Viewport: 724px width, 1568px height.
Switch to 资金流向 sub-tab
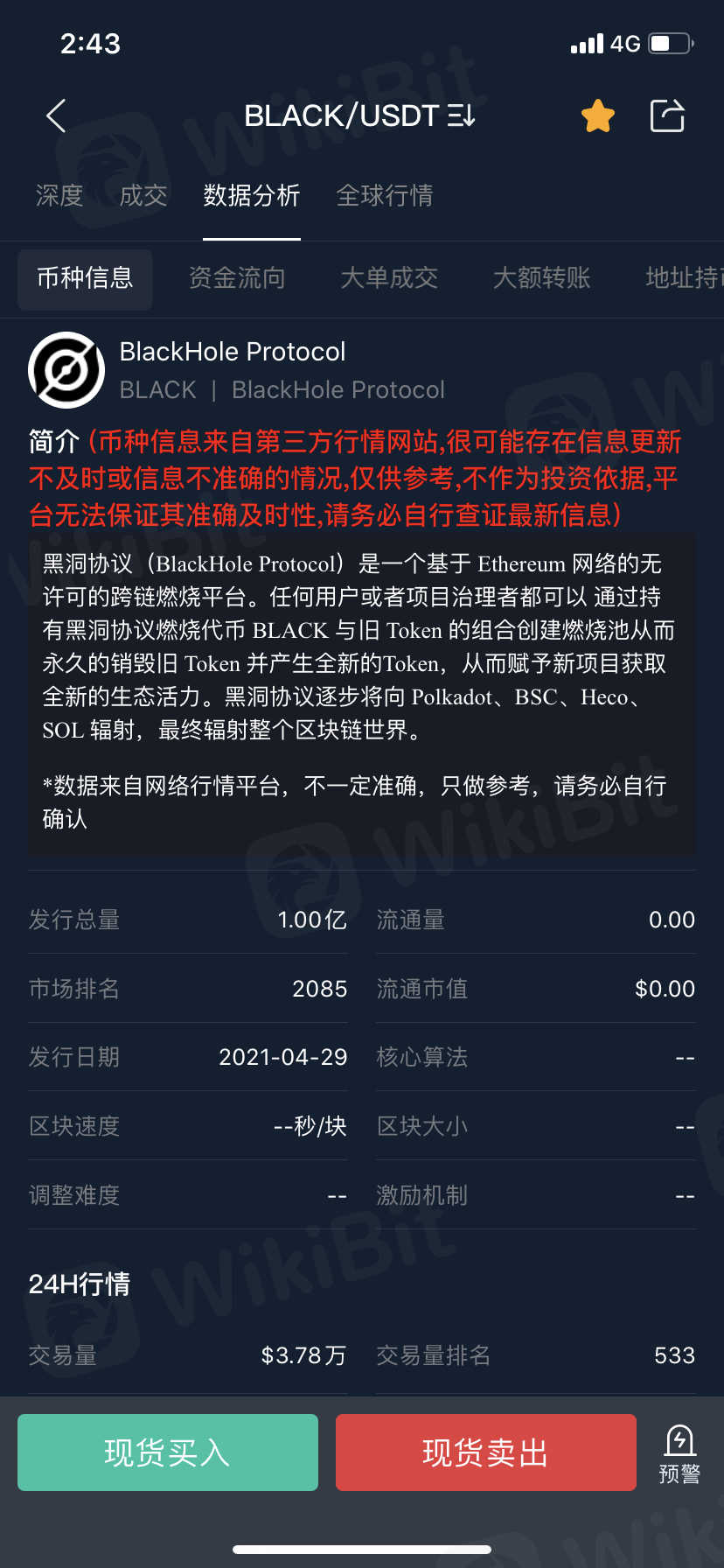(x=237, y=278)
